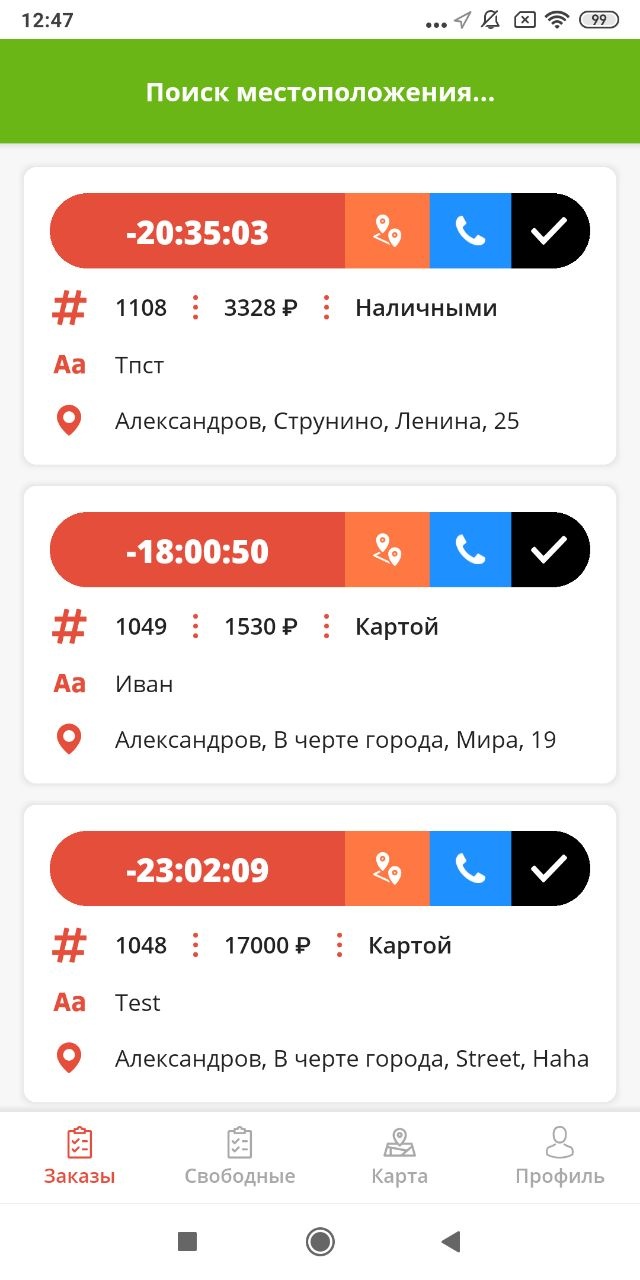Tap the system back button
This screenshot has height=1280, width=640.
(x=451, y=1242)
